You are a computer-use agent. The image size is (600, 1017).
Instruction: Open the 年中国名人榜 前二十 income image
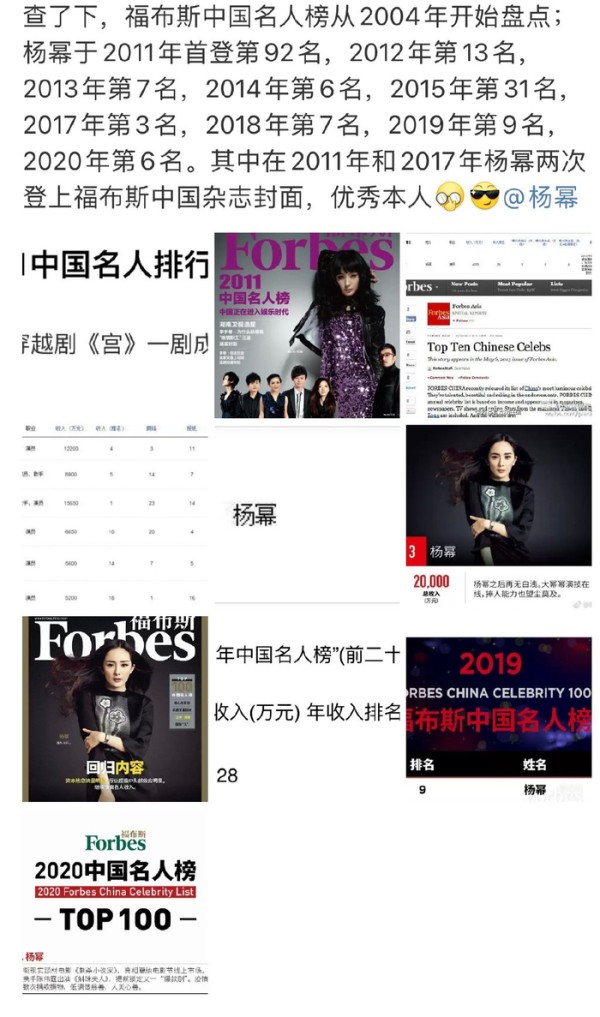pos(307,709)
